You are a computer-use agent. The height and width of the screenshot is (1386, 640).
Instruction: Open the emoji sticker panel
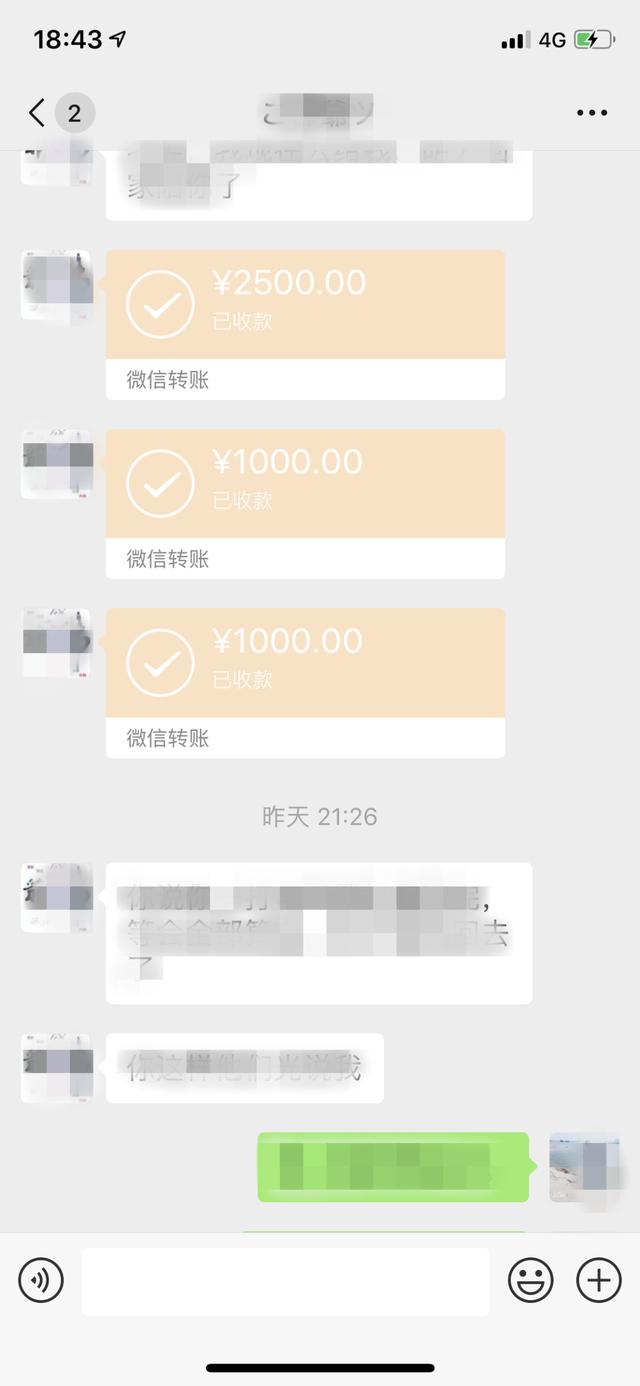pos(531,1280)
